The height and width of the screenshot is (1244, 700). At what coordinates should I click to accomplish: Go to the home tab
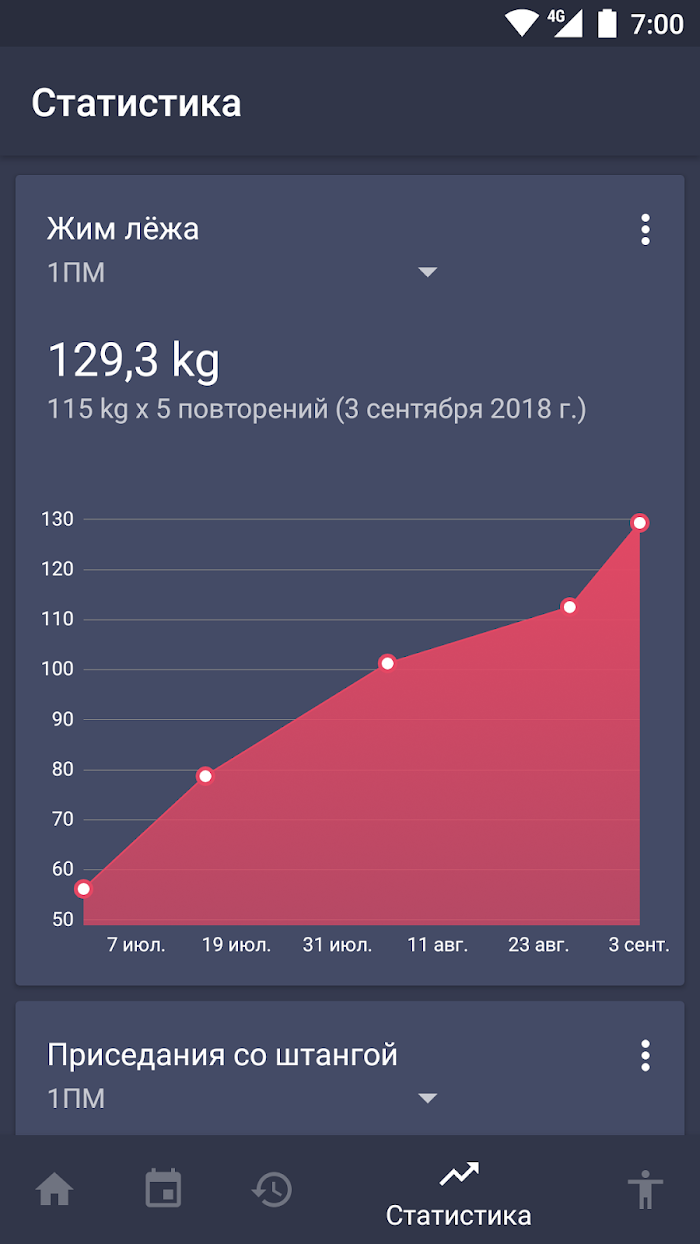coord(54,1190)
